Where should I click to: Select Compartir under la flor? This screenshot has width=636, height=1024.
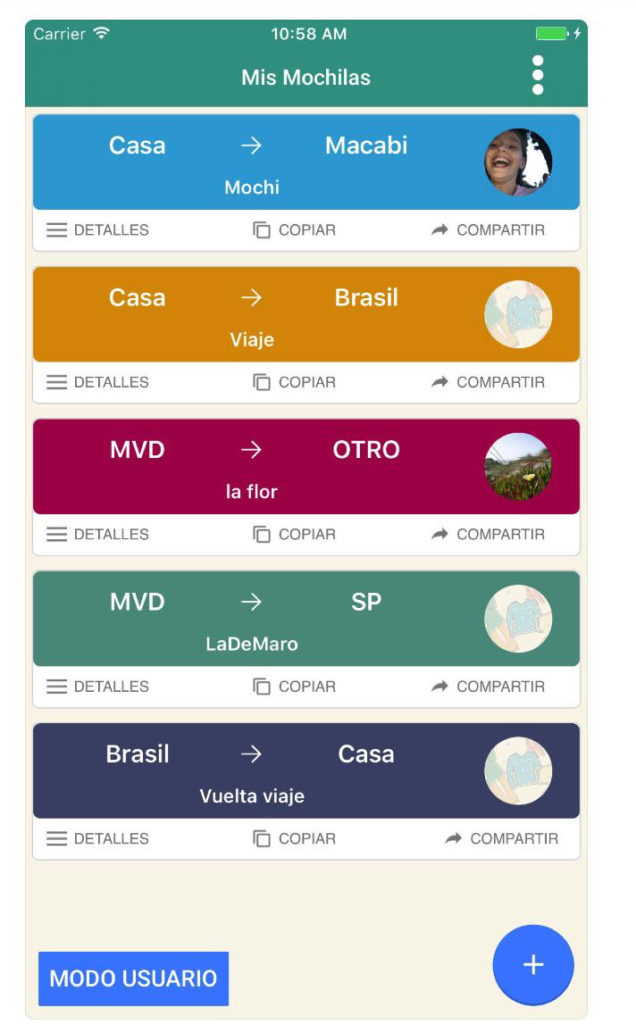[x=488, y=534]
